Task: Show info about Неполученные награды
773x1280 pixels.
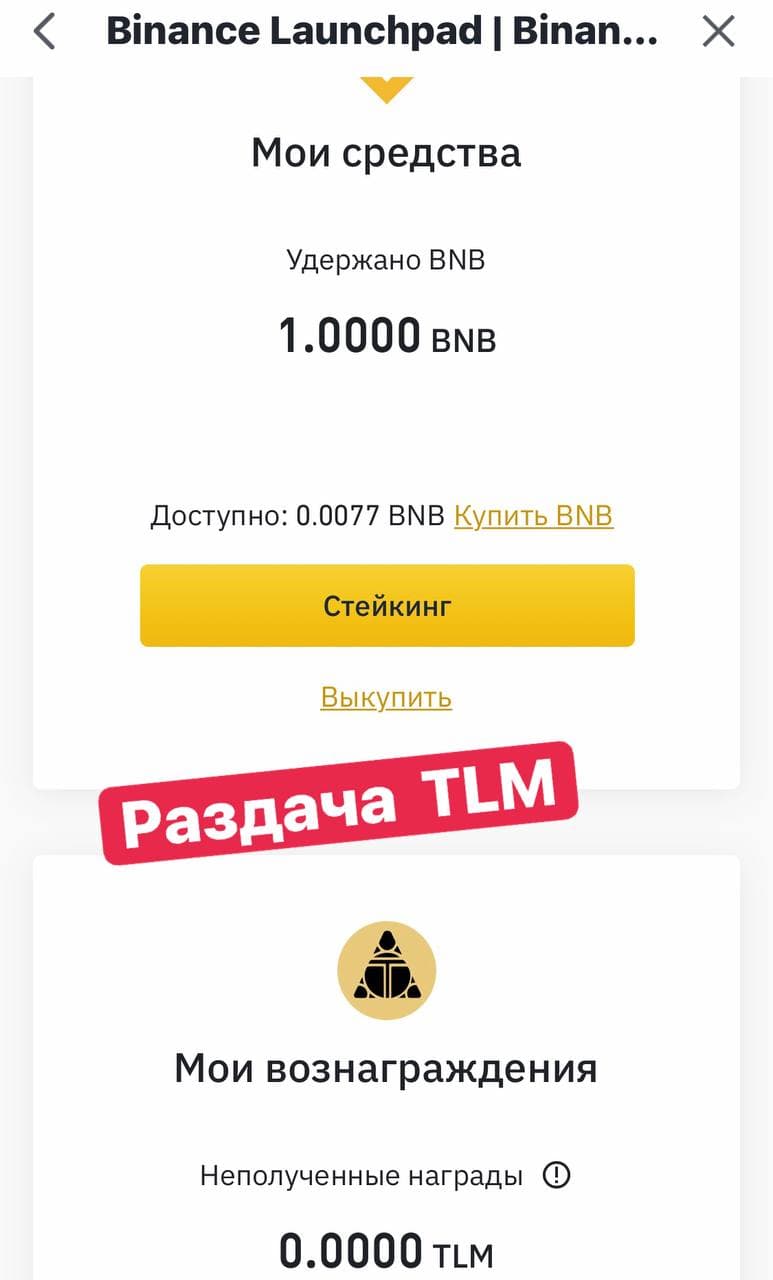Action: coord(556,1175)
